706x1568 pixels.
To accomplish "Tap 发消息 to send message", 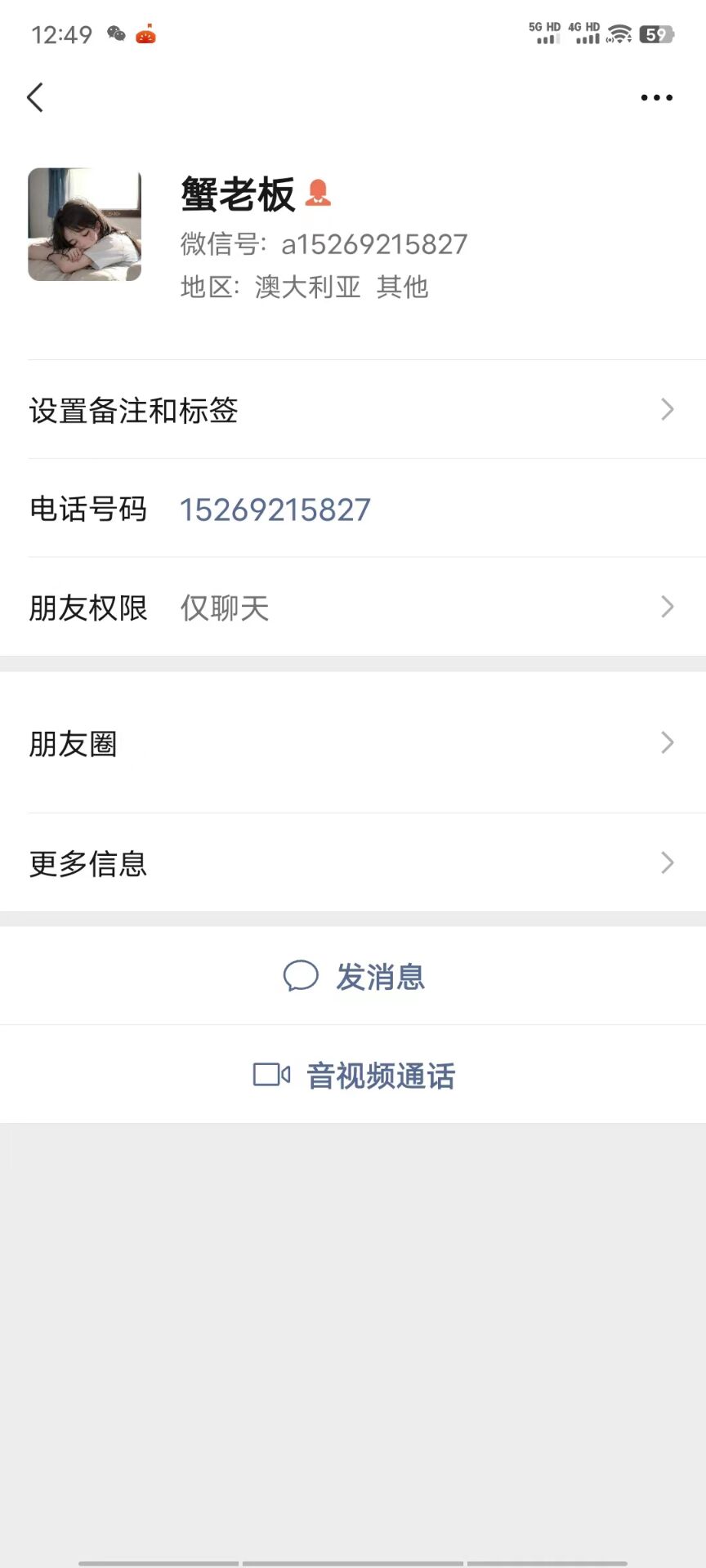I will (x=353, y=976).
